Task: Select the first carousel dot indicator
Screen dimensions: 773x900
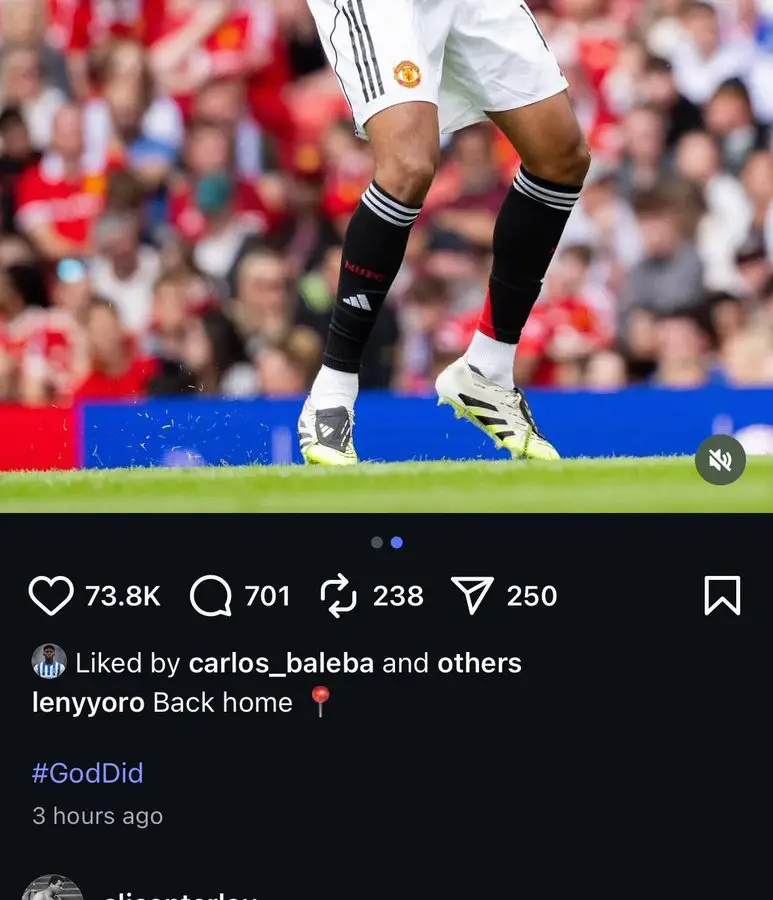Action: (x=377, y=542)
